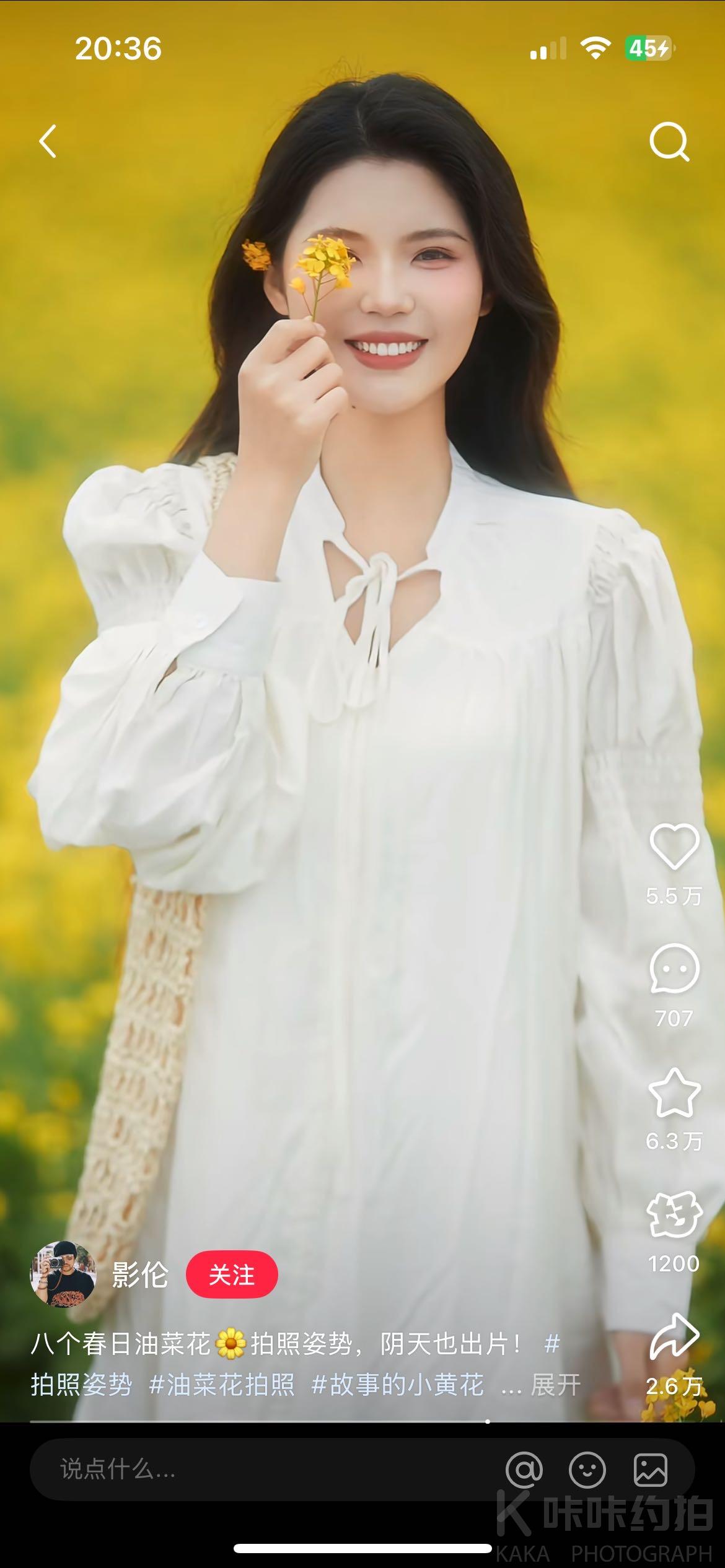Tap the video progress bar
Viewport: 725px width, 1568px height.
[x=362, y=1422]
